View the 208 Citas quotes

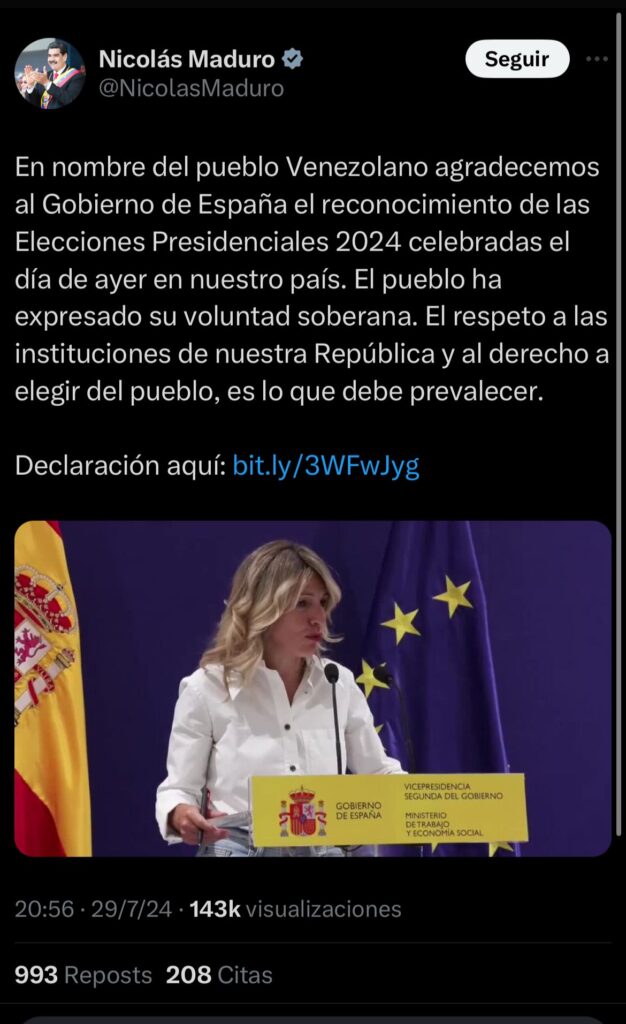219,974
